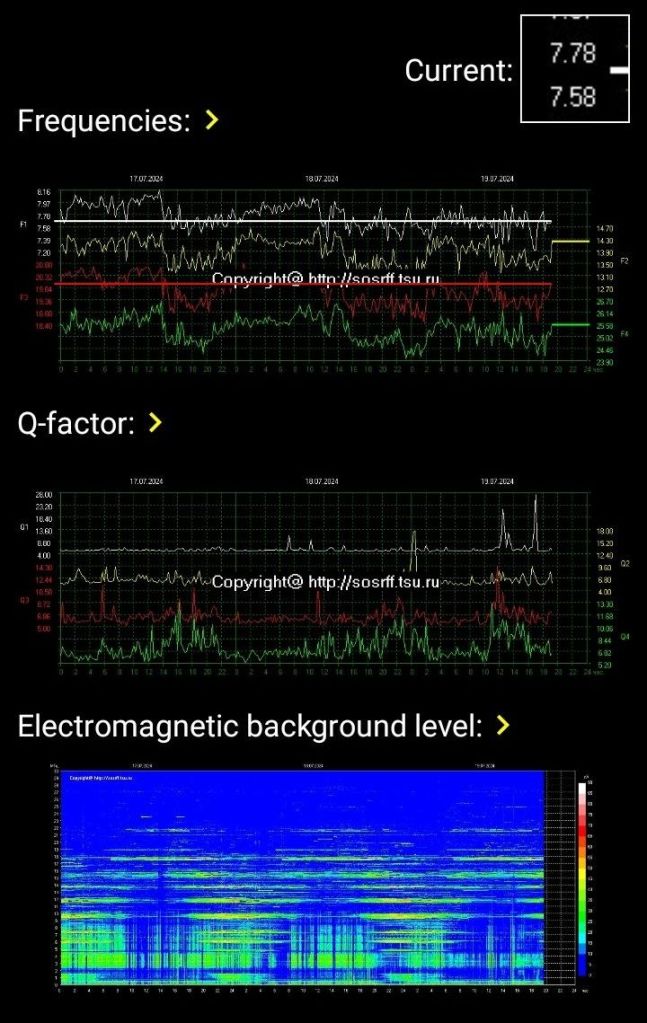Open the Electromagnetic background level section
Screen dimensions: 647x1023
tap(503, 725)
